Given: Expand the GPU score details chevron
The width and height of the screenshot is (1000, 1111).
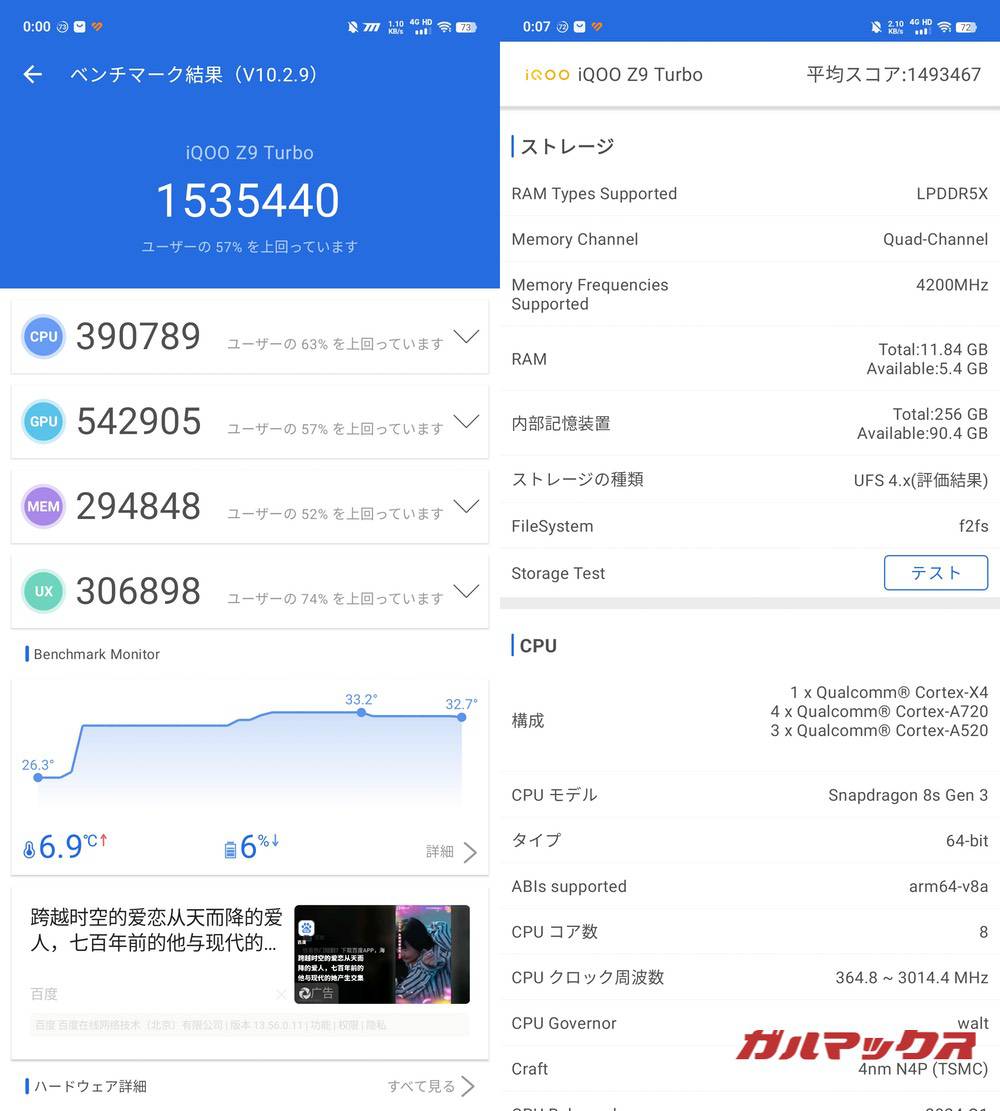Looking at the screenshot, I should tap(466, 423).
